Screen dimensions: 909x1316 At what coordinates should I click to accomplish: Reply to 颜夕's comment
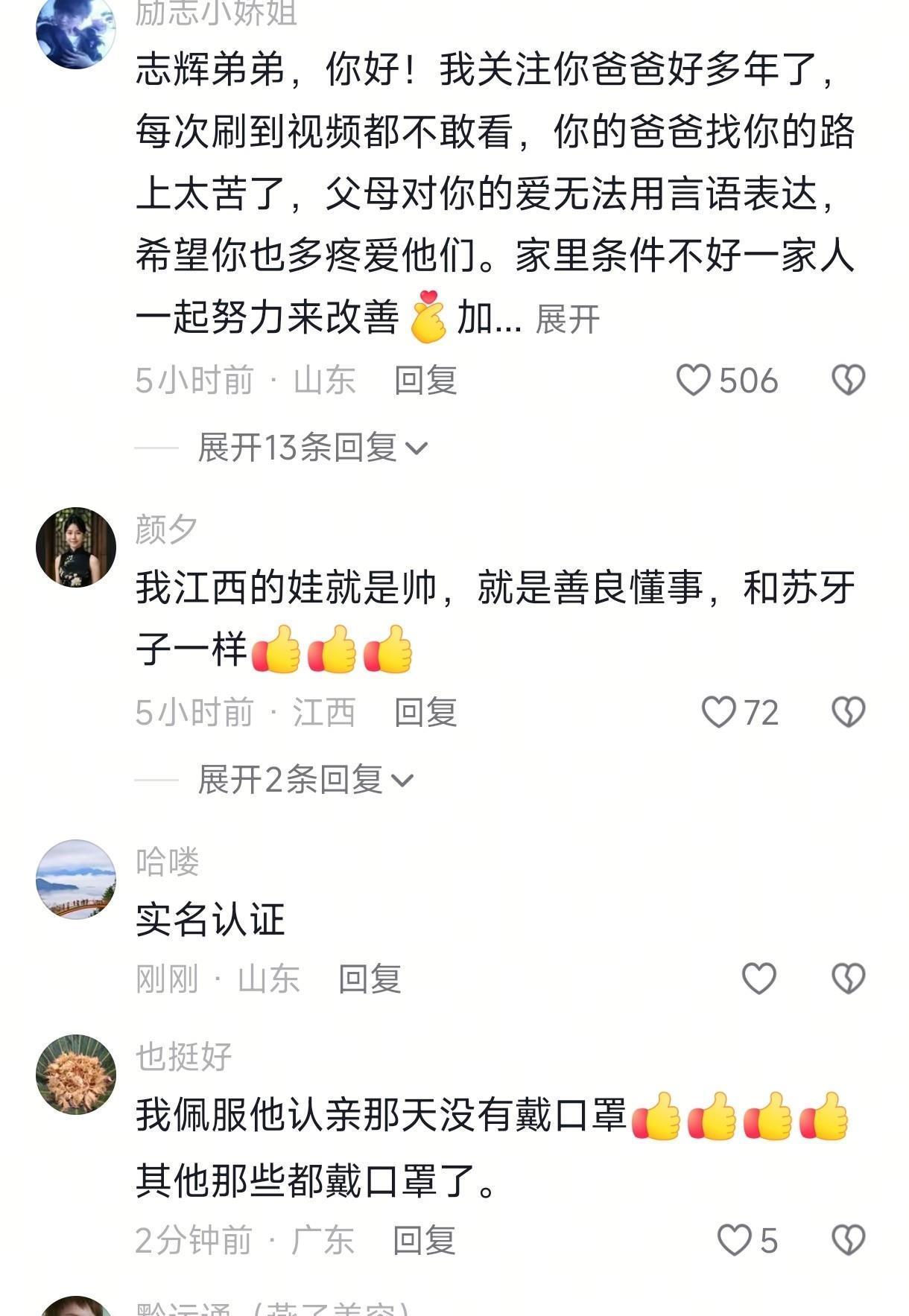[x=425, y=713]
